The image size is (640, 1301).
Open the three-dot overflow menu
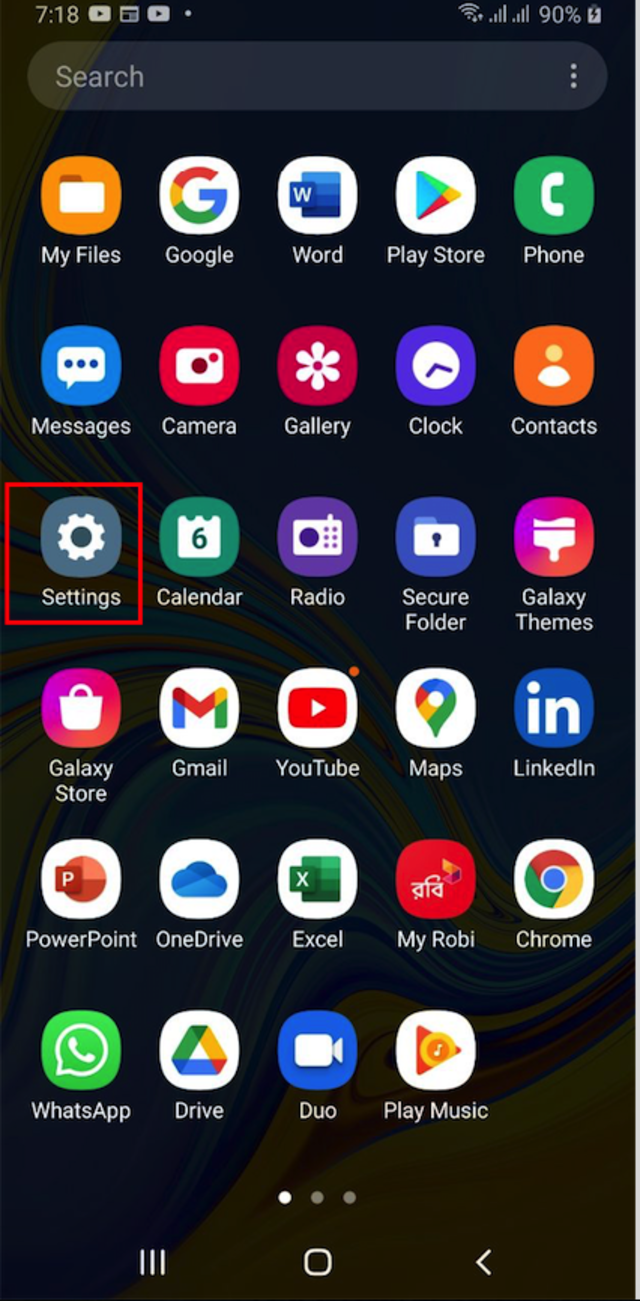coord(573,77)
